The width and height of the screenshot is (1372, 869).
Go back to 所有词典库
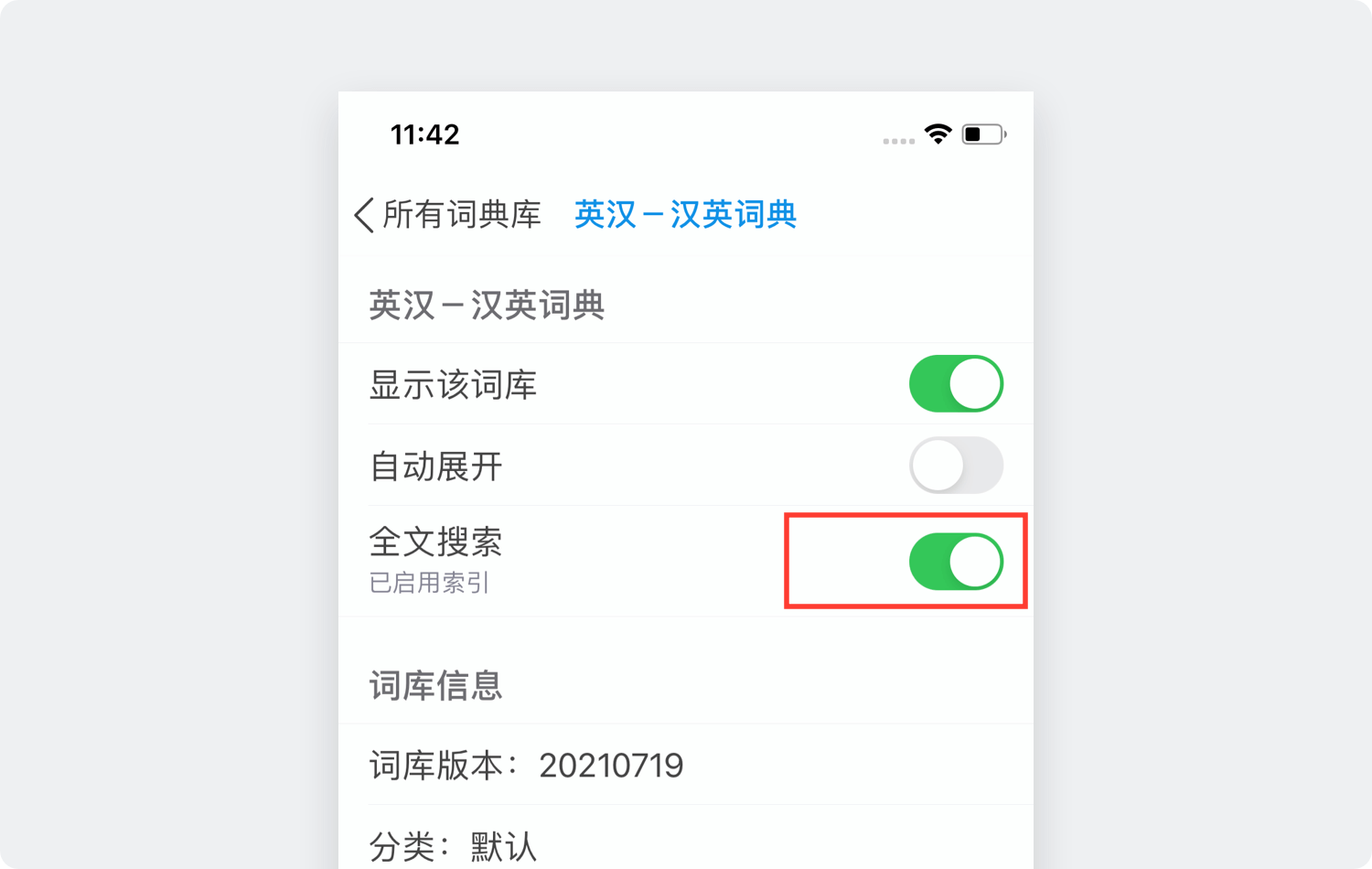pyautogui.click(x=448, y=215)
